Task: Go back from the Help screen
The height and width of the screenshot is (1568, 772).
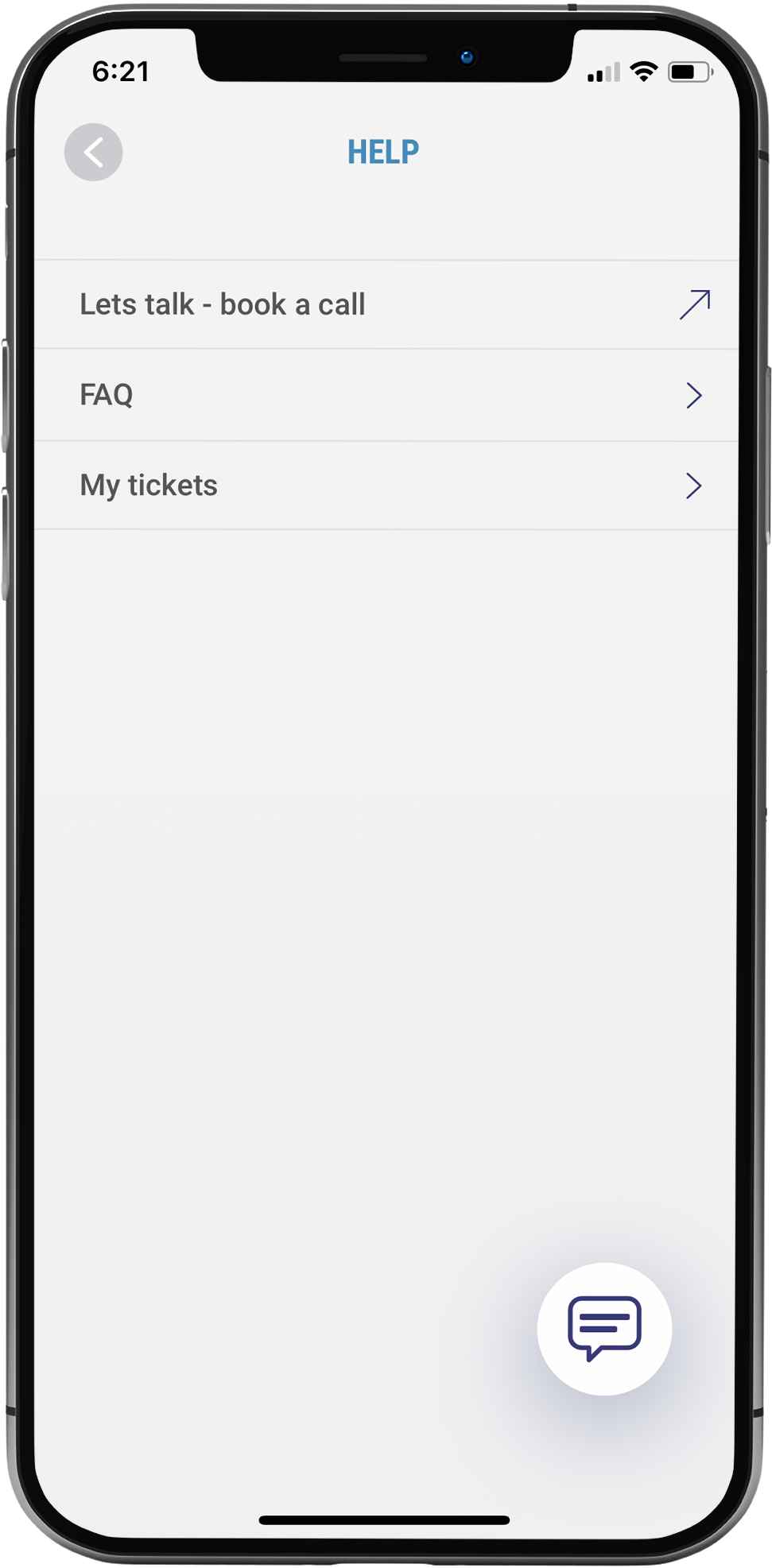Action: point(94,152)
